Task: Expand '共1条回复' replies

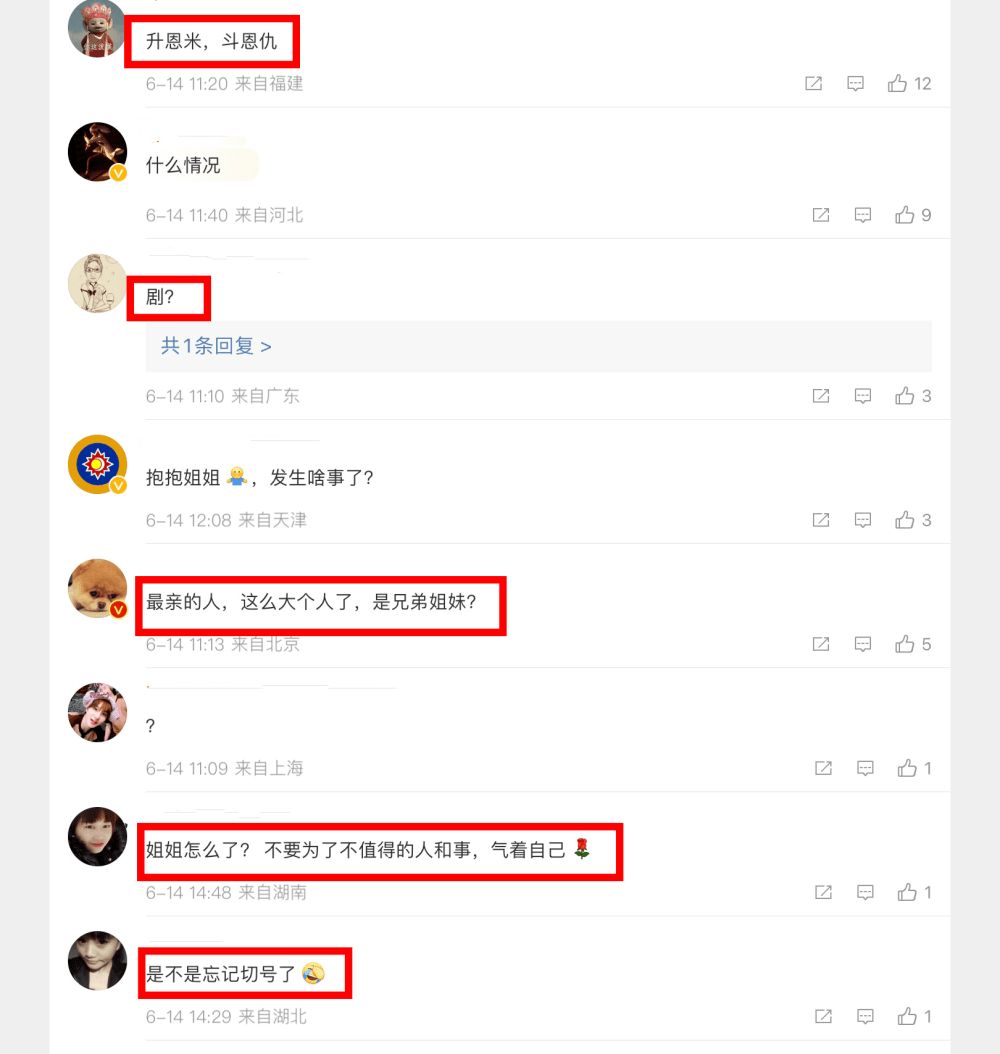Action: (x=216, y=346)
